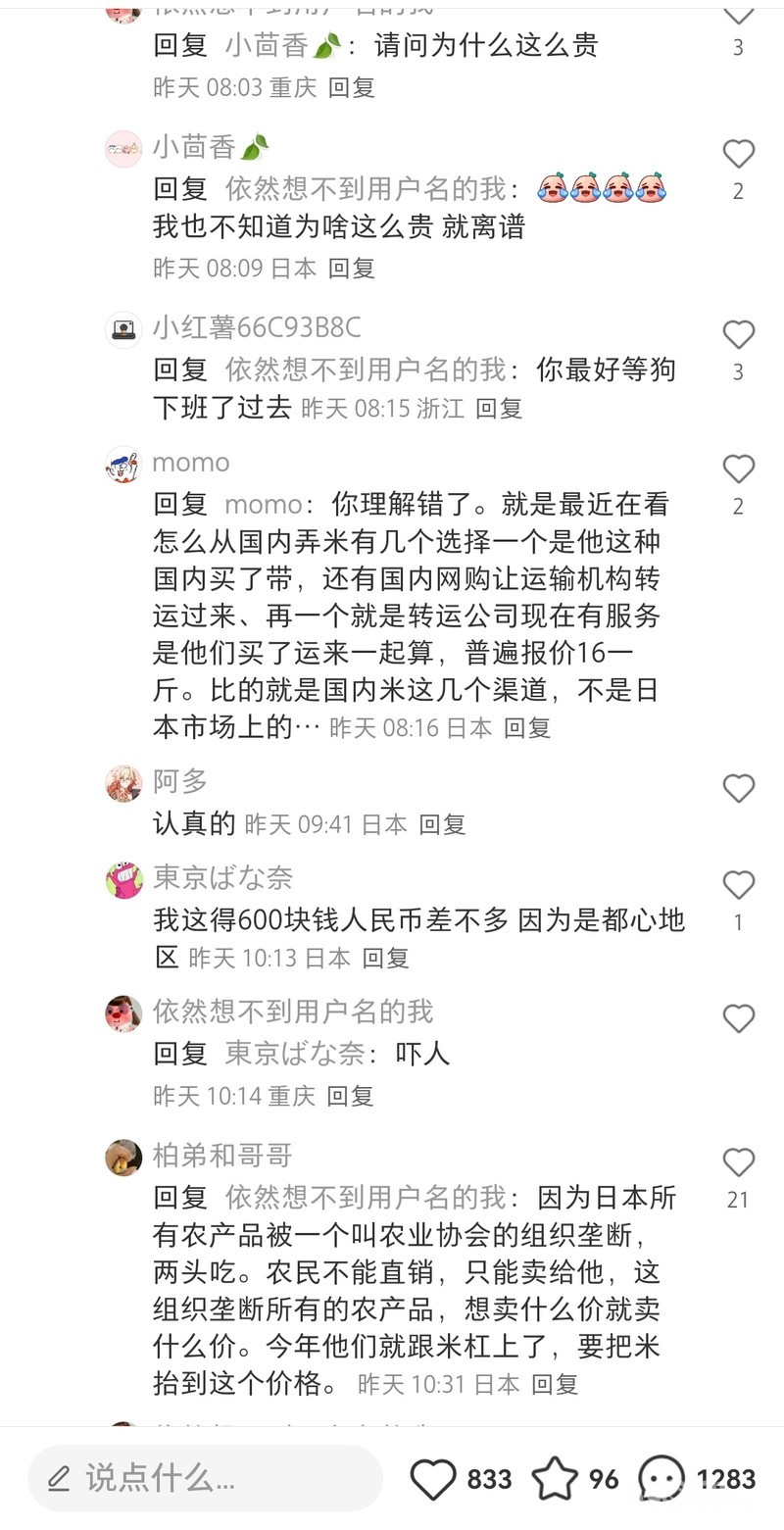Viewport: 784px width, 1530px height.
Task: Reply to momo's comment posted at 08:16
Action: coord(527,727)
